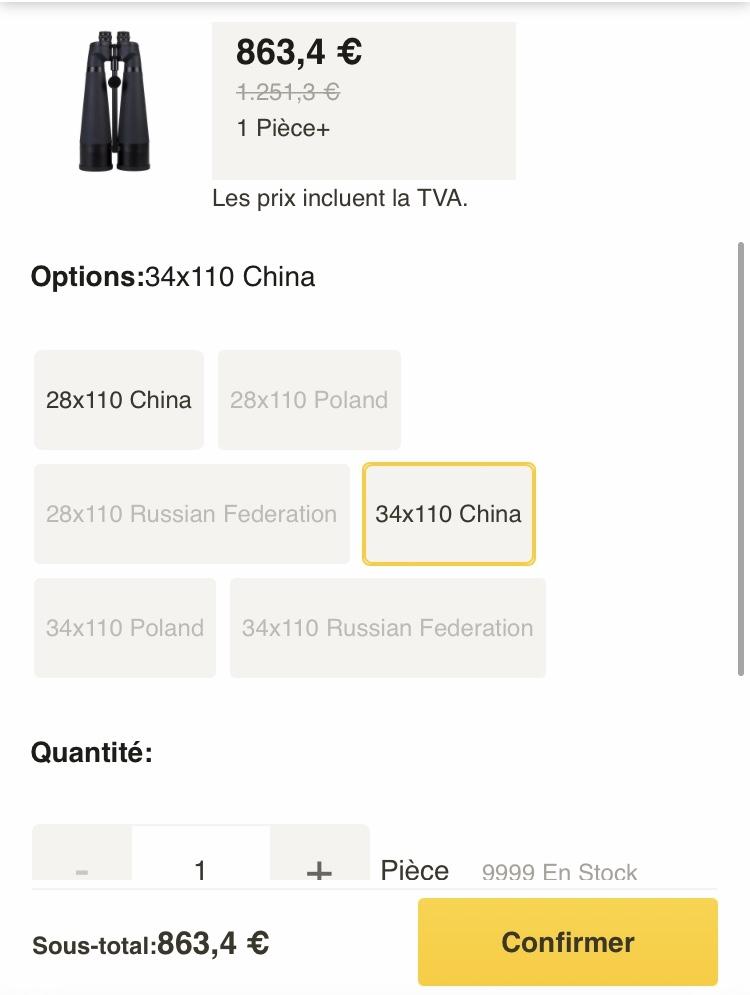Image resolution: width=750 pixels, height=995 pixels.
Task: Confirm the selection with Confirmer
Action: click(x=567, y=942)
